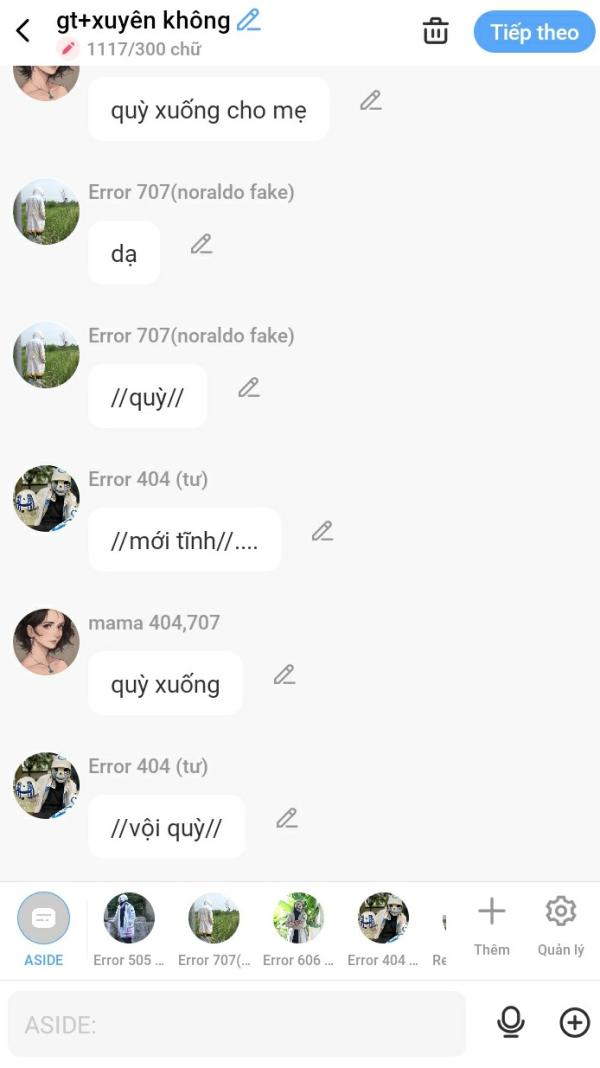Edit the "//vội quỳ//" message

287,819
